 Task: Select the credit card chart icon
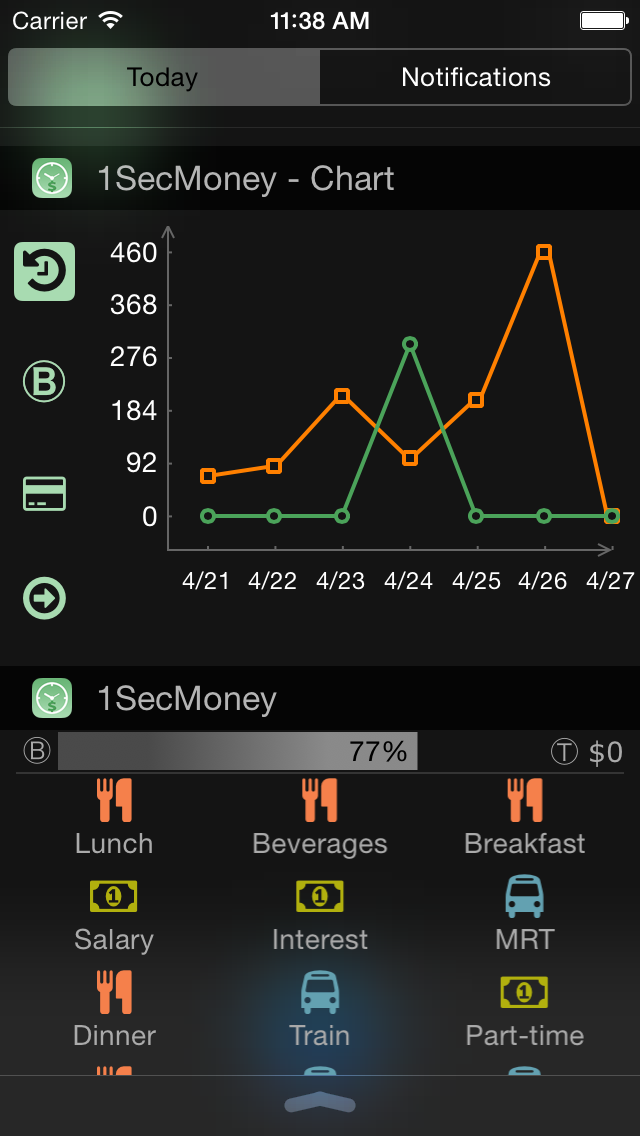[x=44, y=493]
